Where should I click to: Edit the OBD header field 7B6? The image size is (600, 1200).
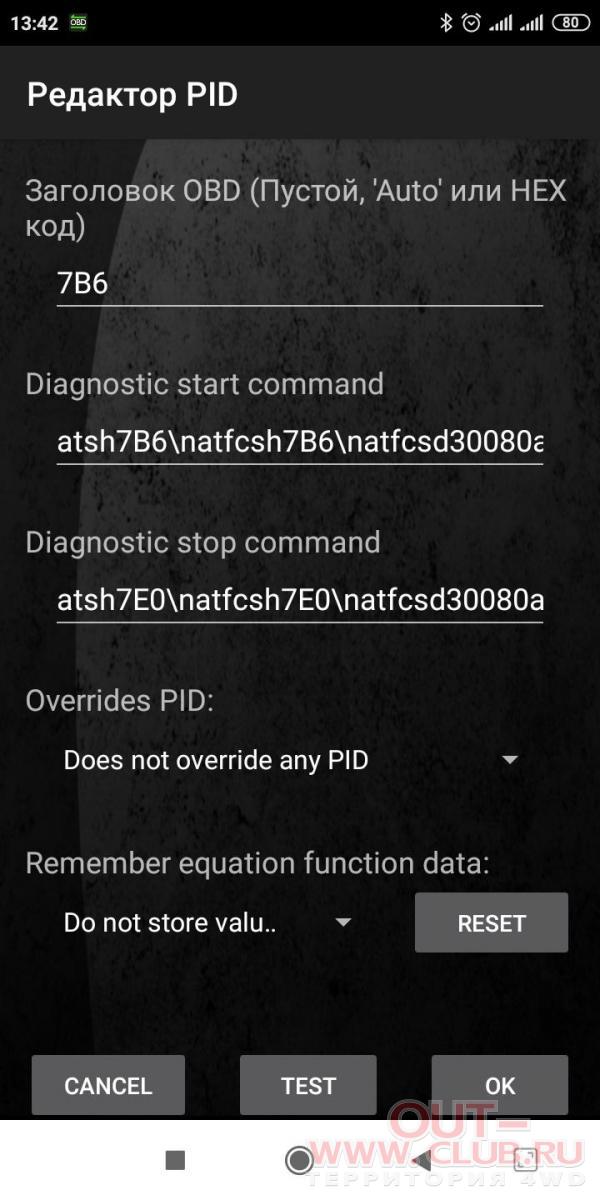coord(300,284)
